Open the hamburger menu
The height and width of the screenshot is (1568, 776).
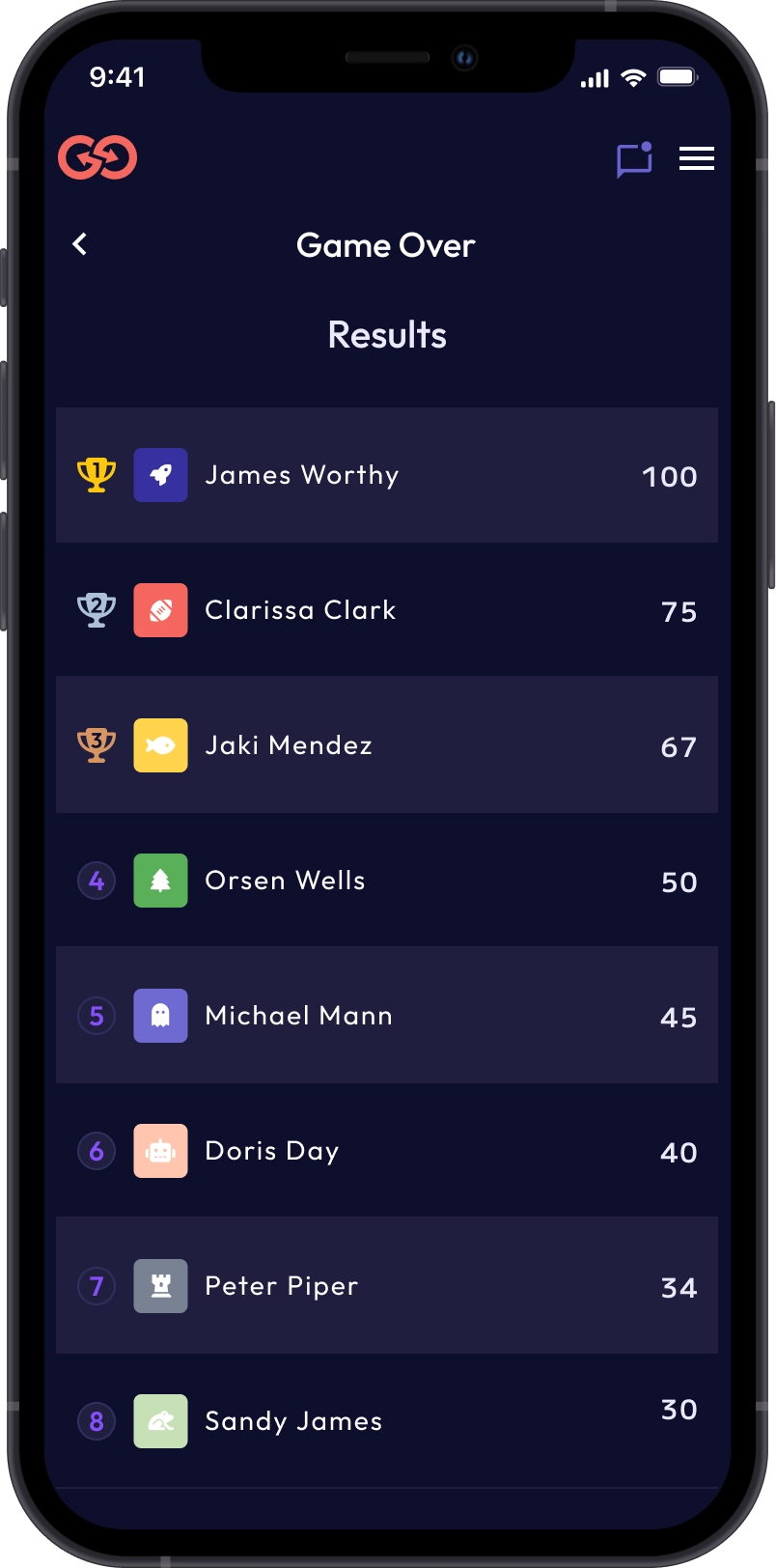(x=696, y=158)
